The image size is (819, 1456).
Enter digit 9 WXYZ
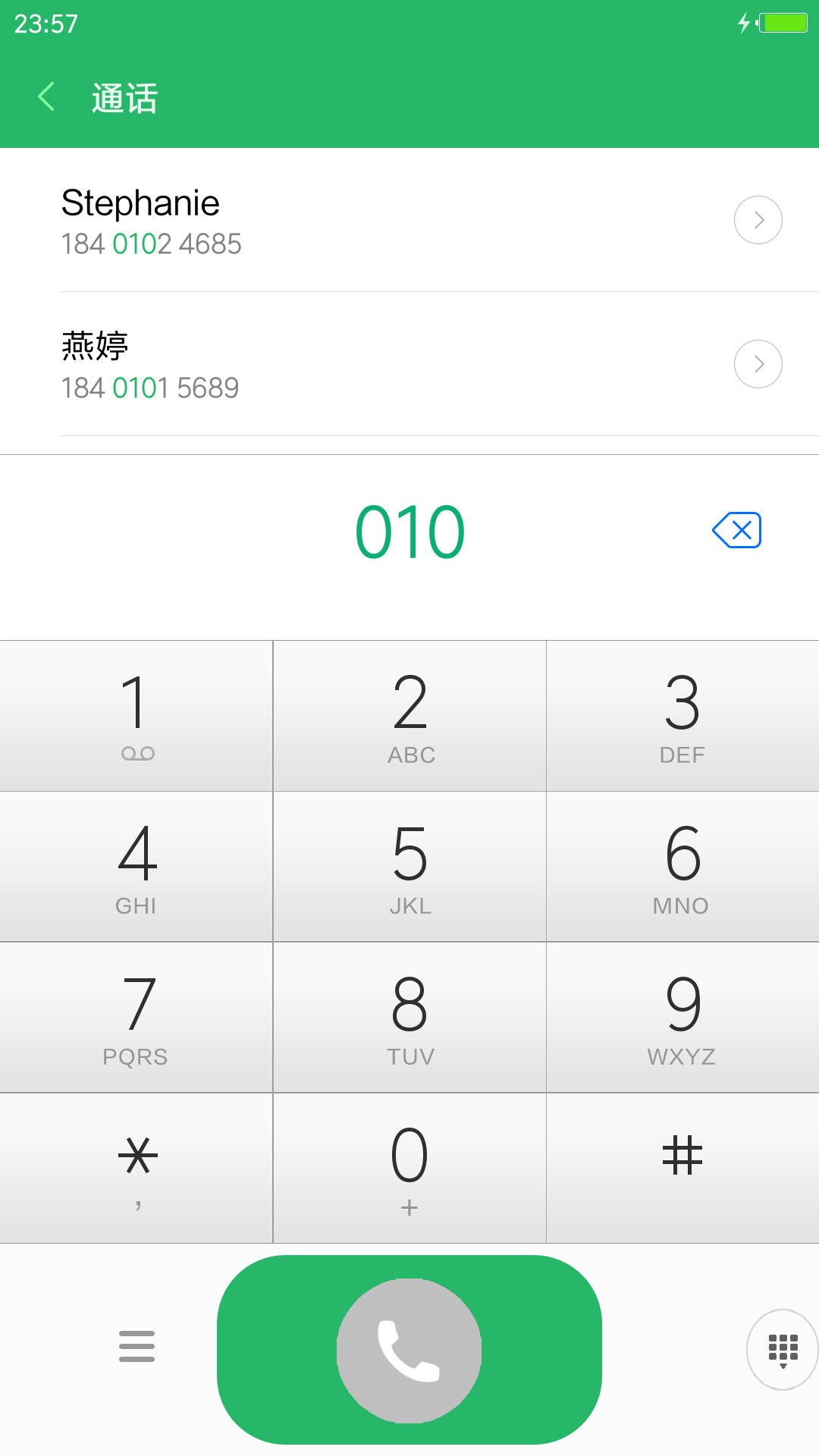[x=682, y=1018]
